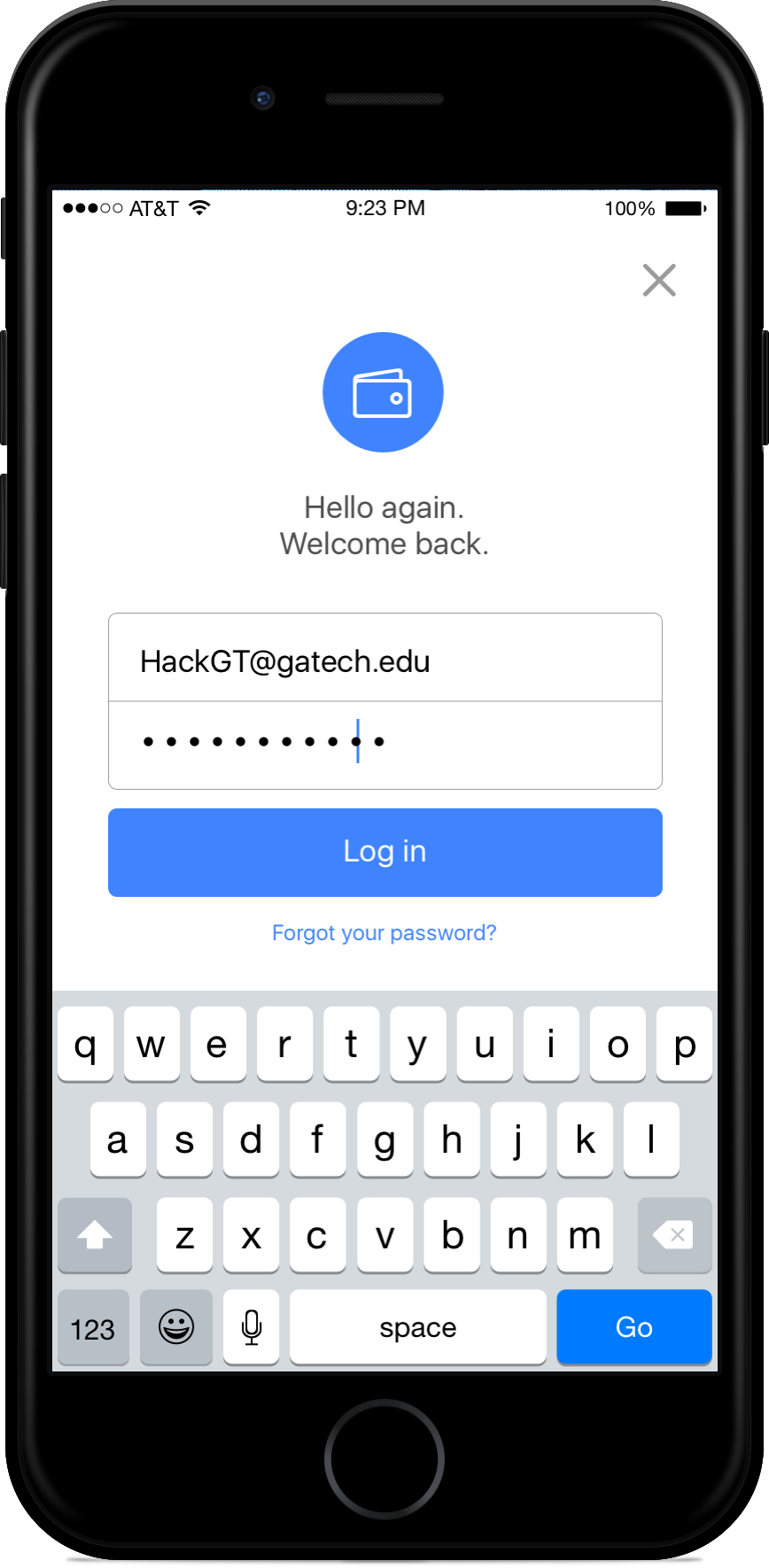Enable the shift key

[95, 1234]
